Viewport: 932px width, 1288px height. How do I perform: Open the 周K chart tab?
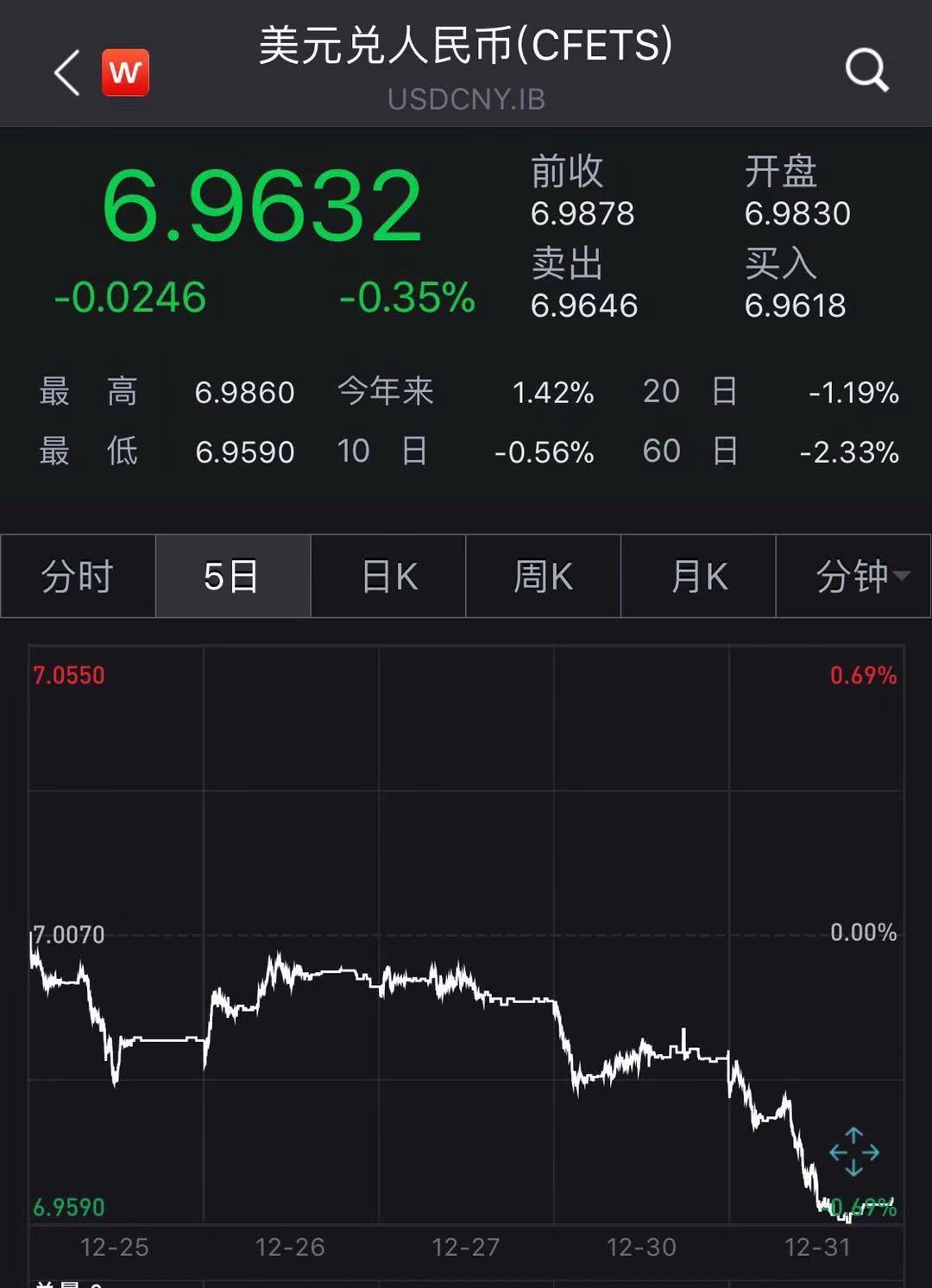(x=543, y=576)
